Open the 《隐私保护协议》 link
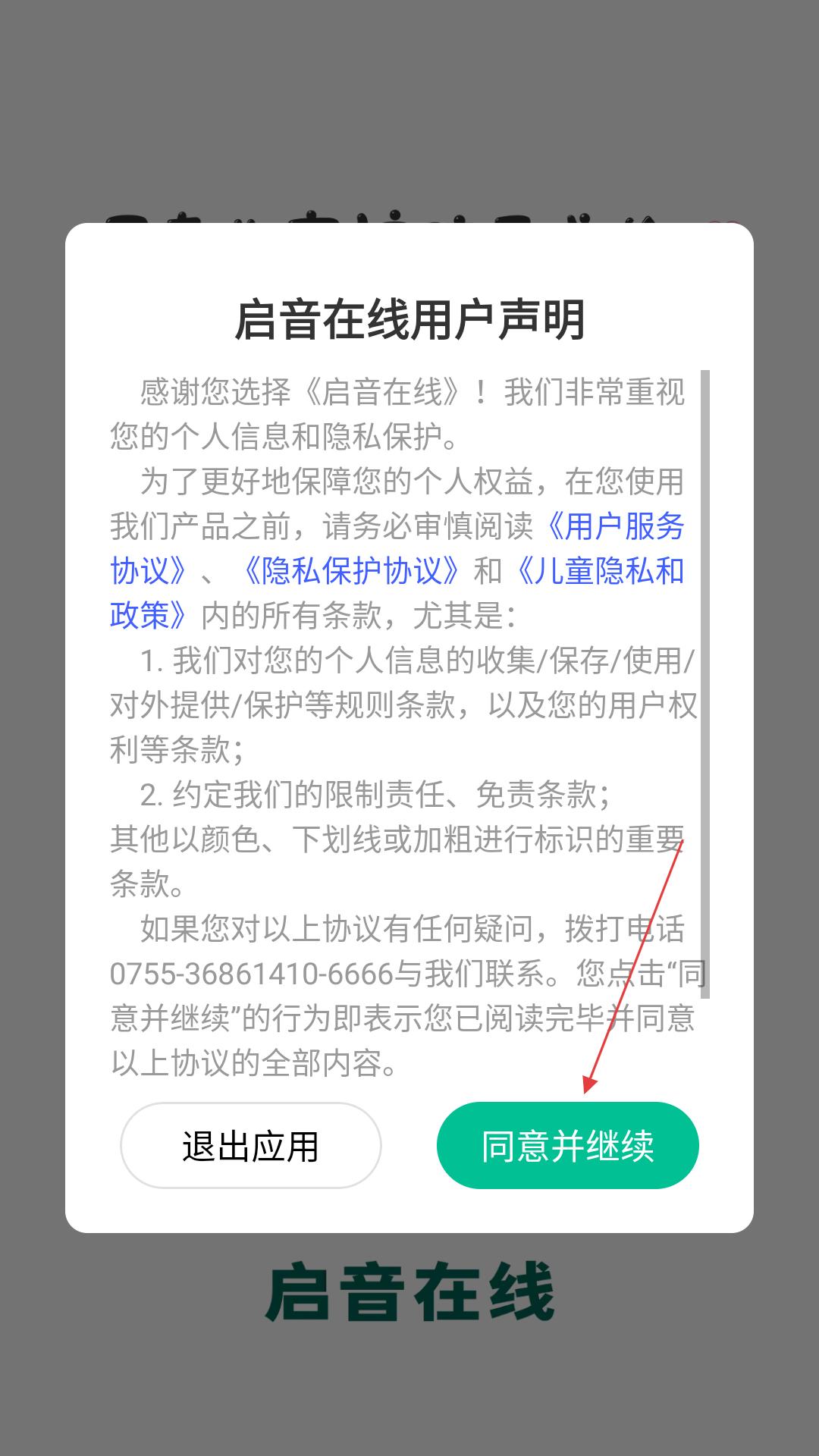The width and height of the screenshot is (819, 1456). [x=349, y=571]
